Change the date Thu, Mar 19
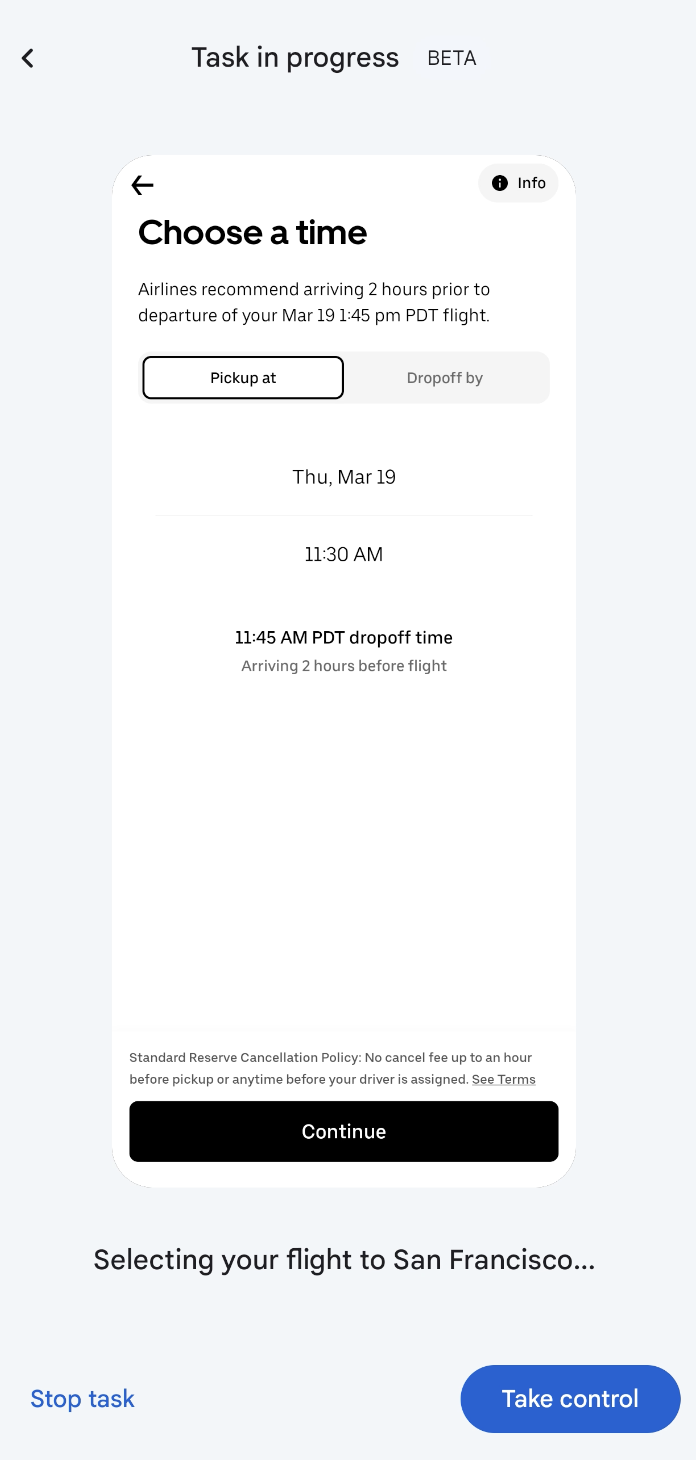Viewport: 696px width, 1460px height. [344, 477]
